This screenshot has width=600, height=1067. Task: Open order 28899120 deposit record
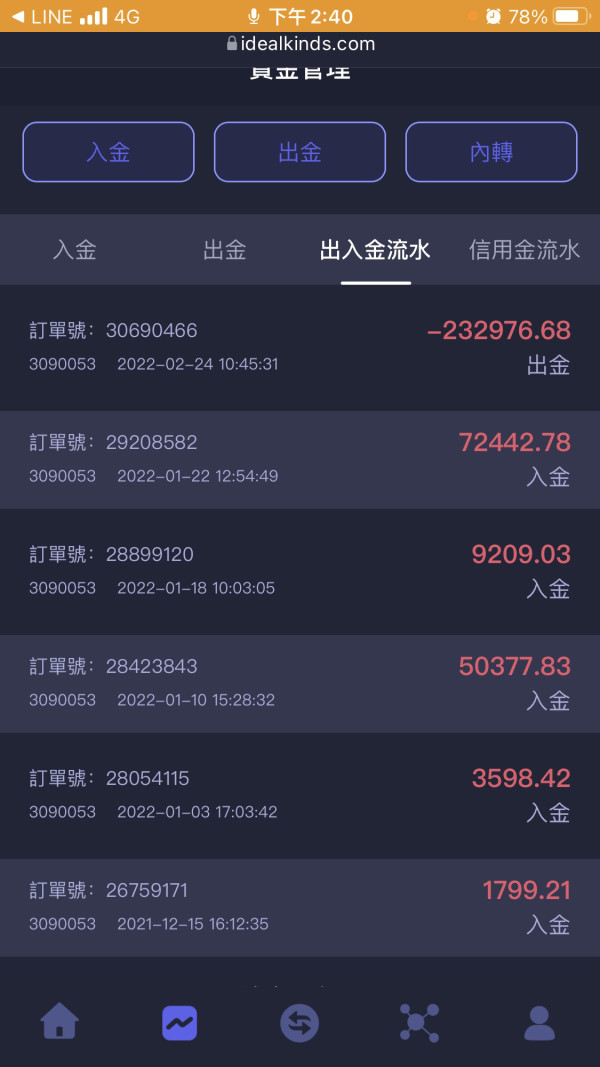click(x=300, y=572)
